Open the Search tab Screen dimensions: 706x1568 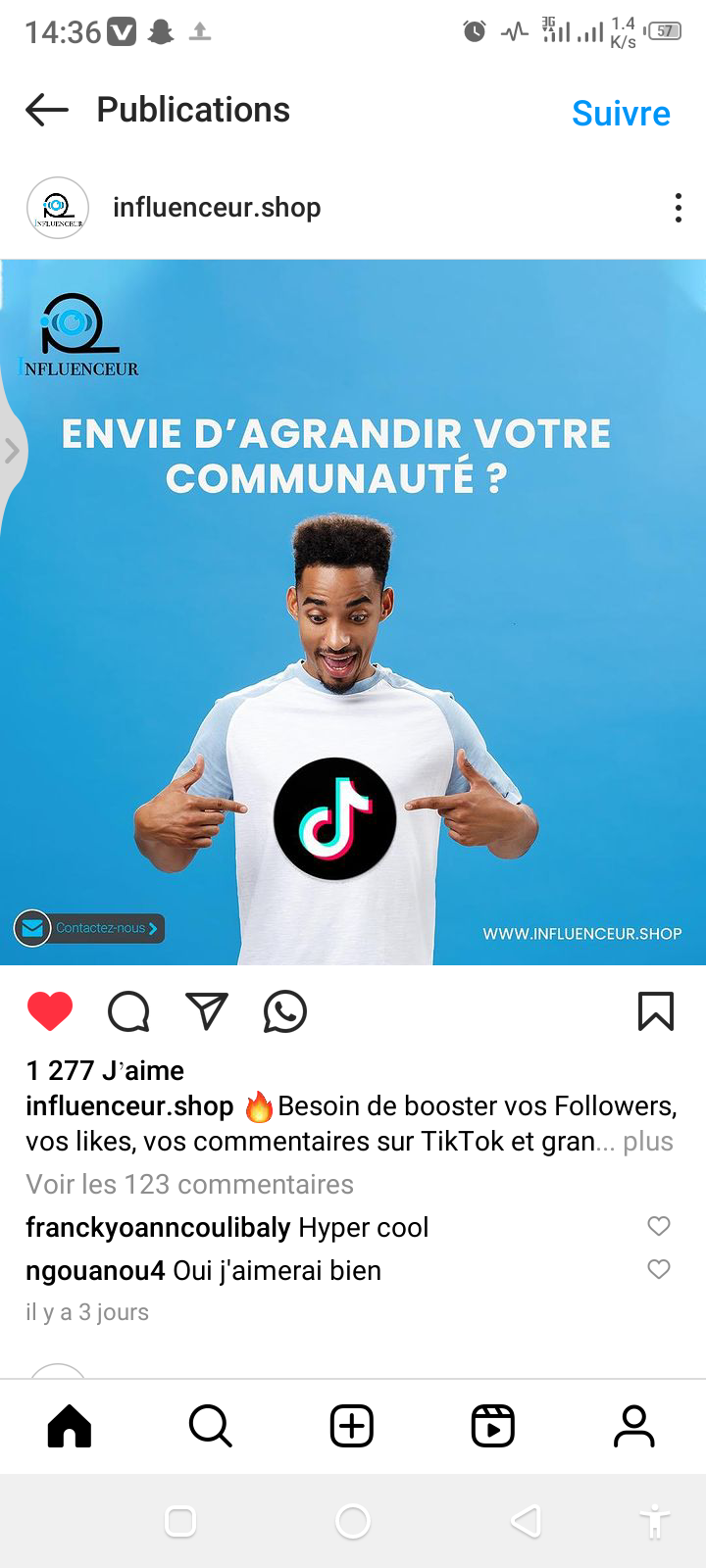point(210,1426)
